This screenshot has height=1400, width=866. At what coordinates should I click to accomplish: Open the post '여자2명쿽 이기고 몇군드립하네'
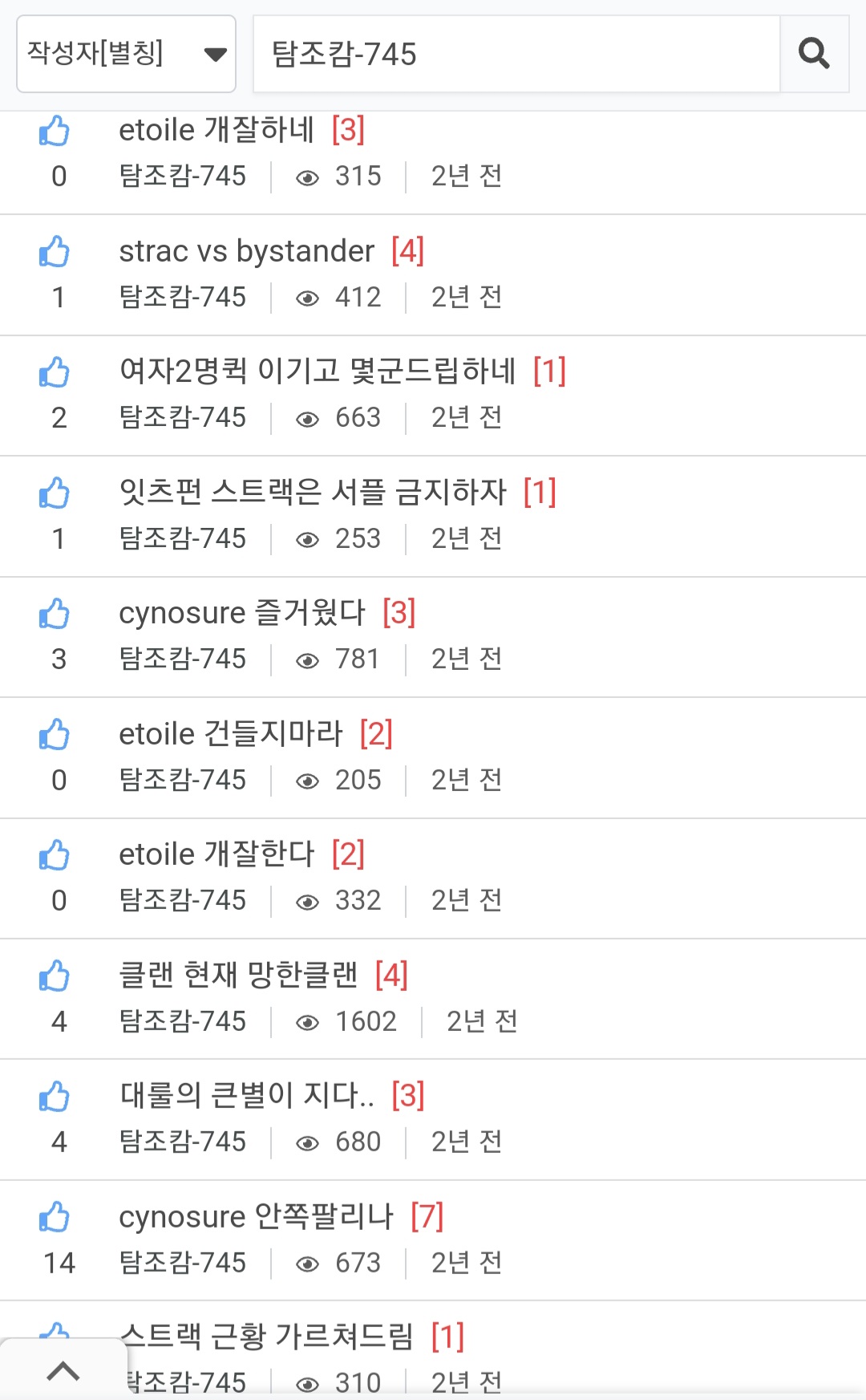[x=318, y=371]
